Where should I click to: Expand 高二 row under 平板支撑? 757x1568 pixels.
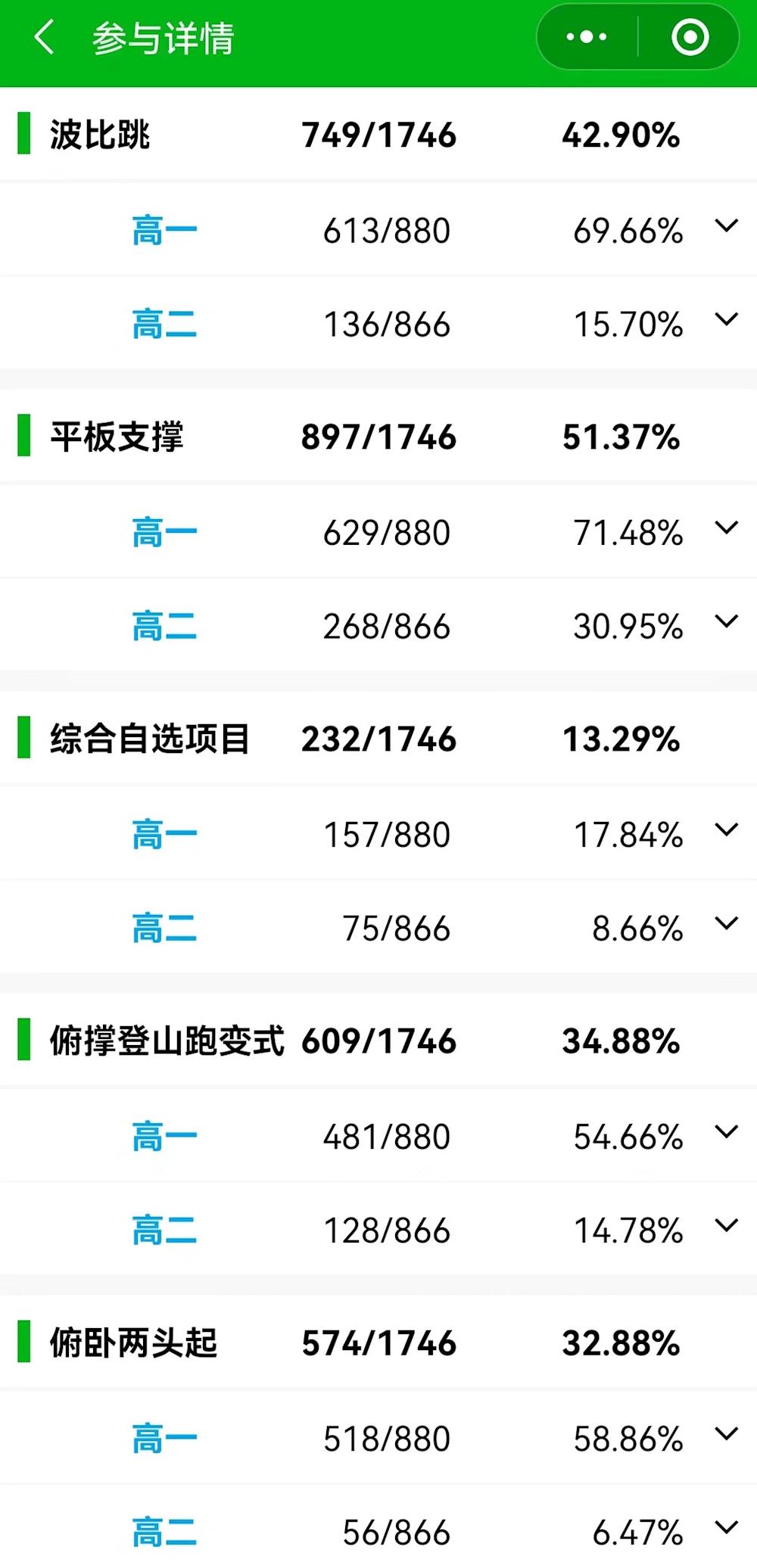(x=726, y=622)
